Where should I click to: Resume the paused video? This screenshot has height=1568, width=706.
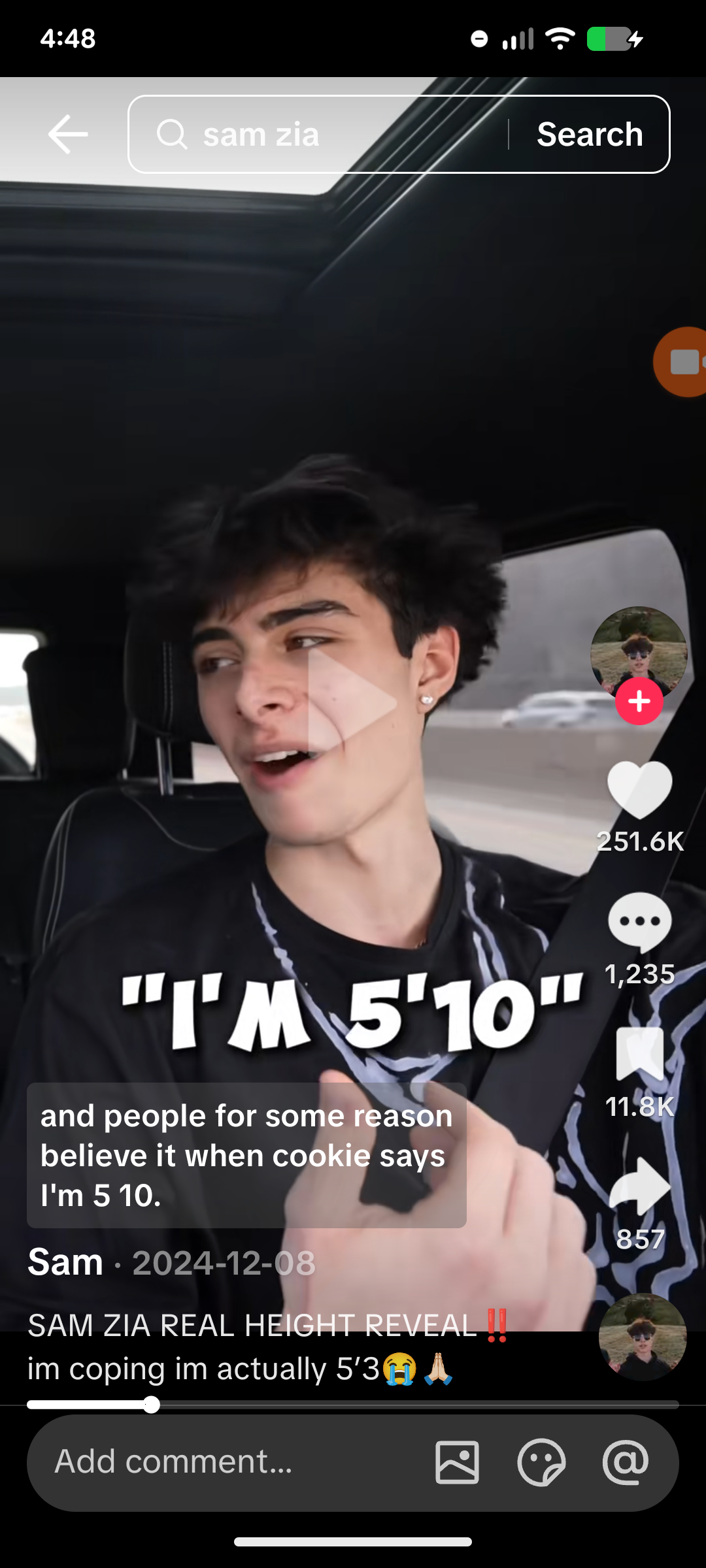(x=353, y=704)
